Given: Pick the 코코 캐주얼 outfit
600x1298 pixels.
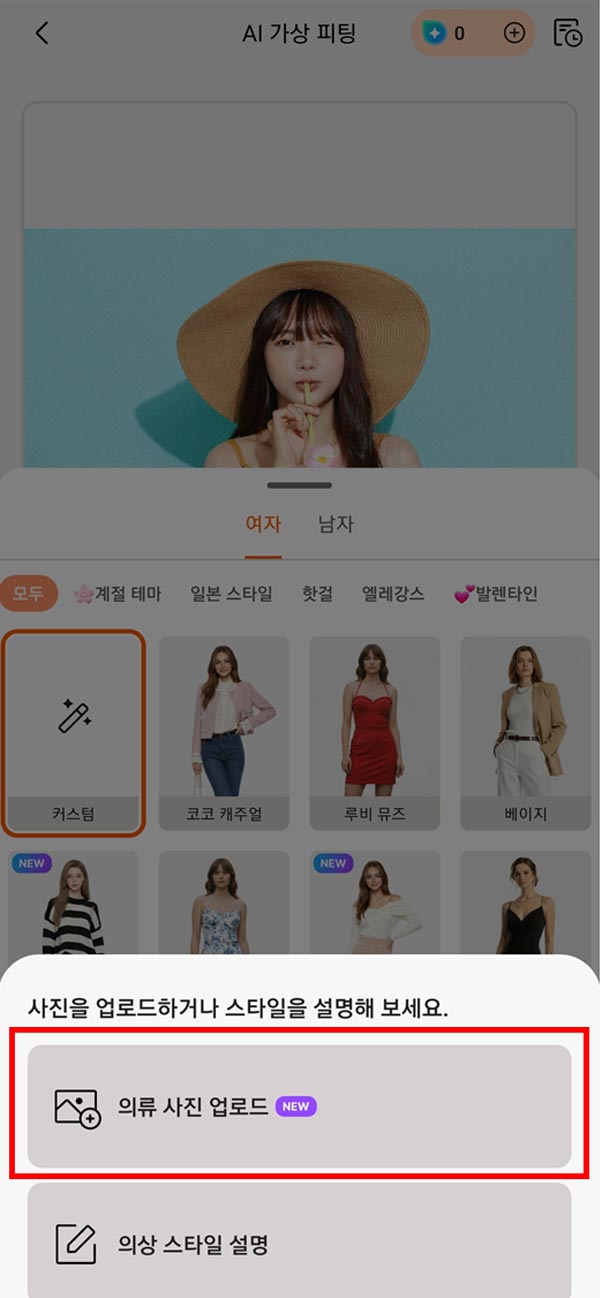Looking at the screenshot, I should 224,733.
